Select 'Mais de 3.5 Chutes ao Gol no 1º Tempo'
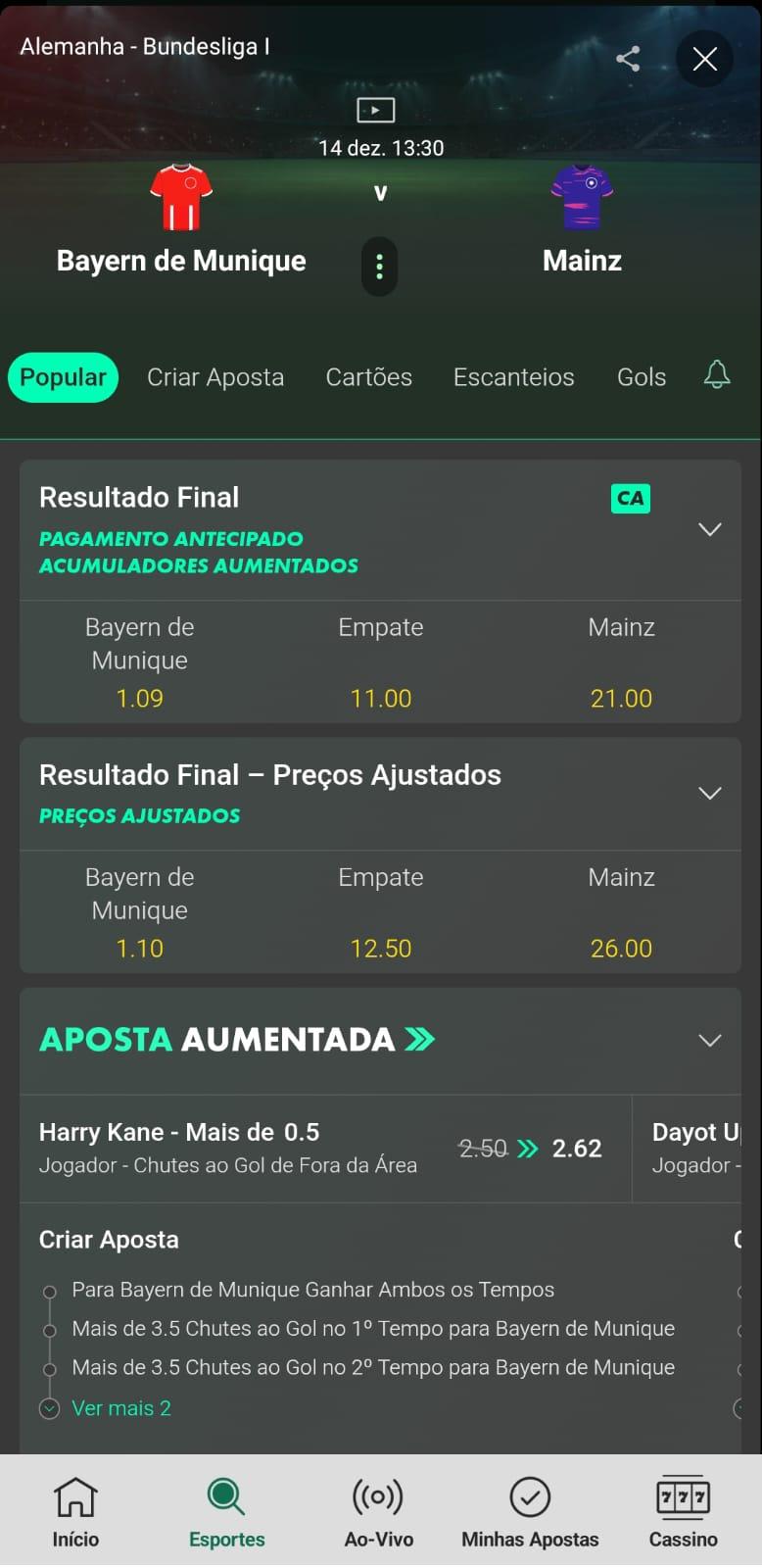The width and height of the screenshot is (762, 1568). (x=372, y=1329)
